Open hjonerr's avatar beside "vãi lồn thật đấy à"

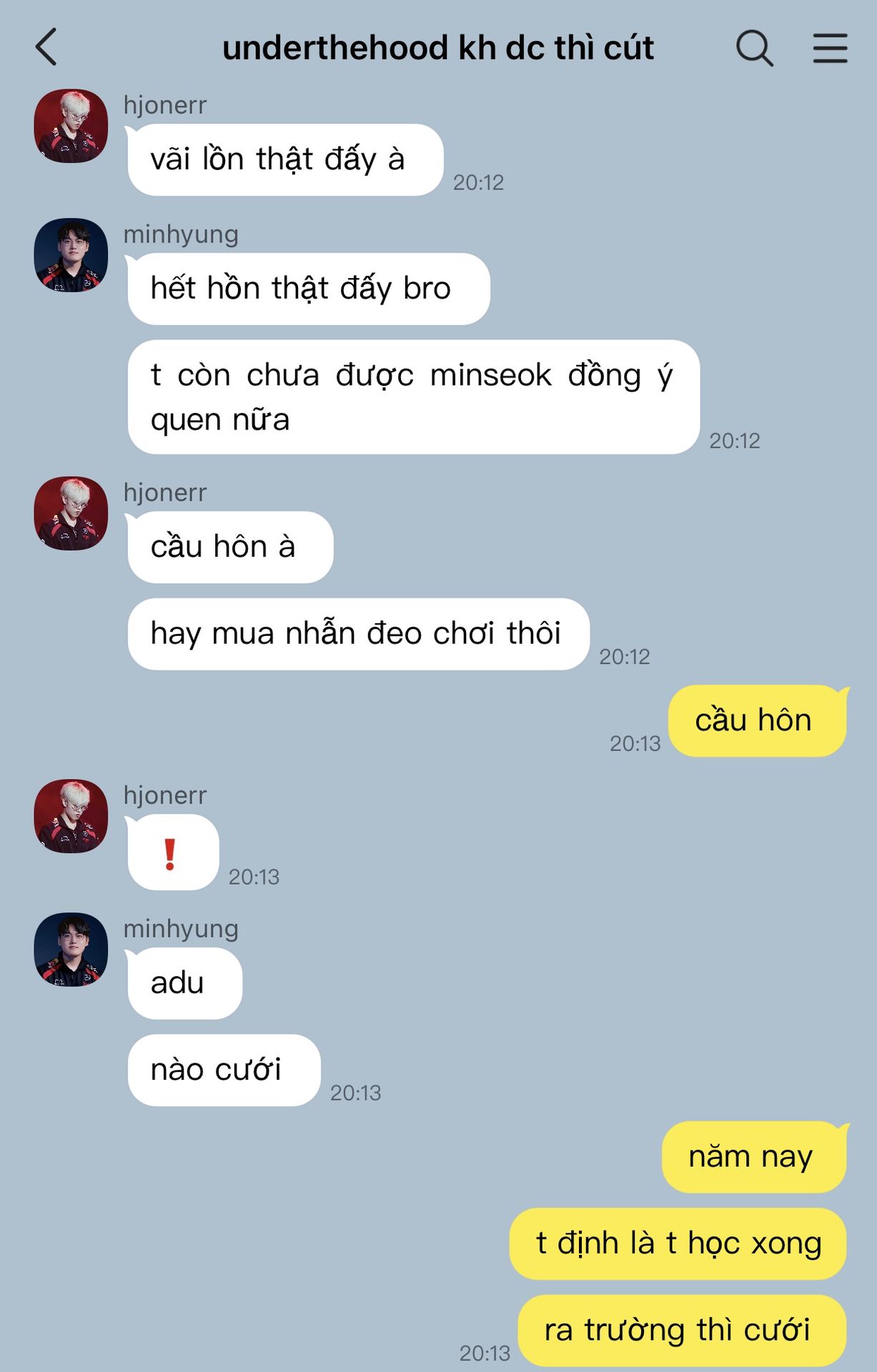coord(71,126)
